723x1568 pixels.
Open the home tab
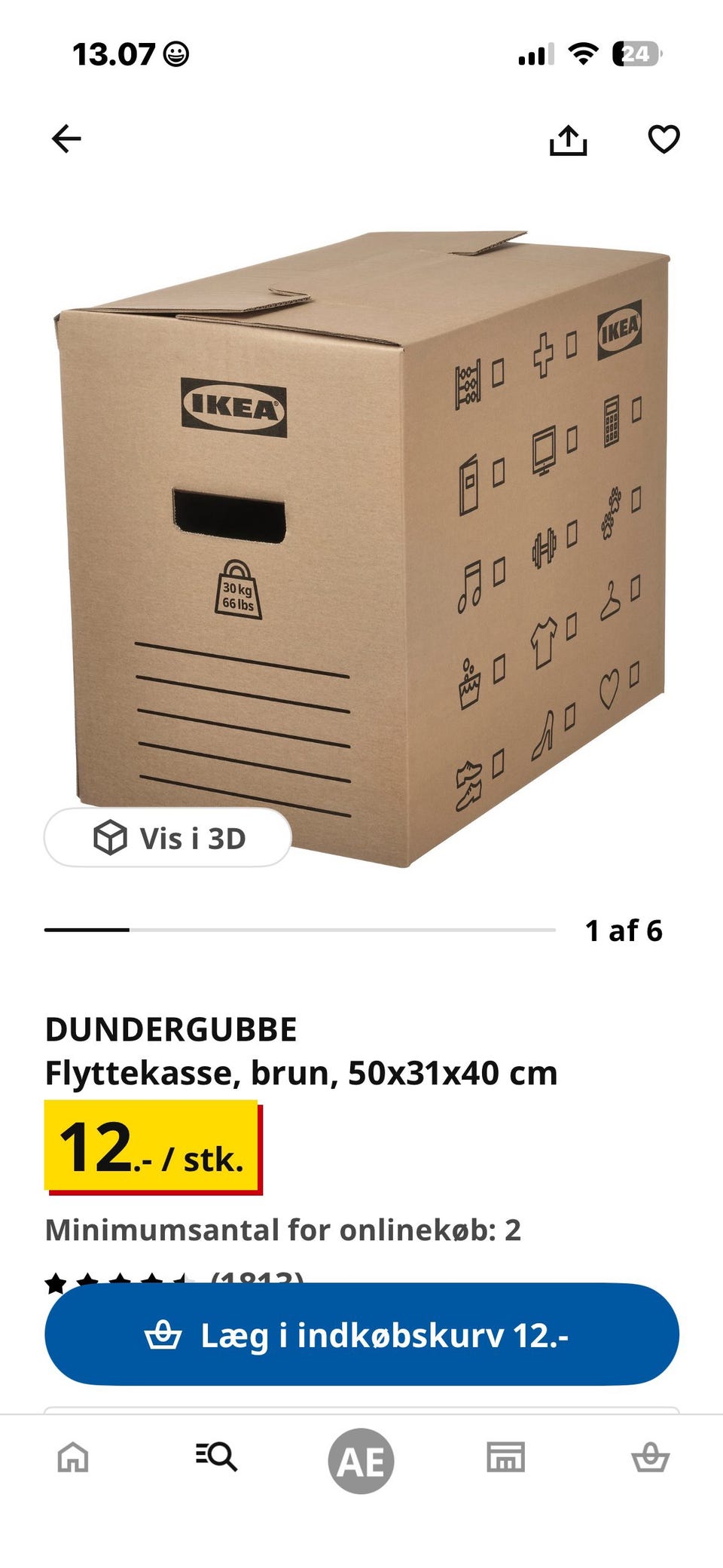point(73,1457)
